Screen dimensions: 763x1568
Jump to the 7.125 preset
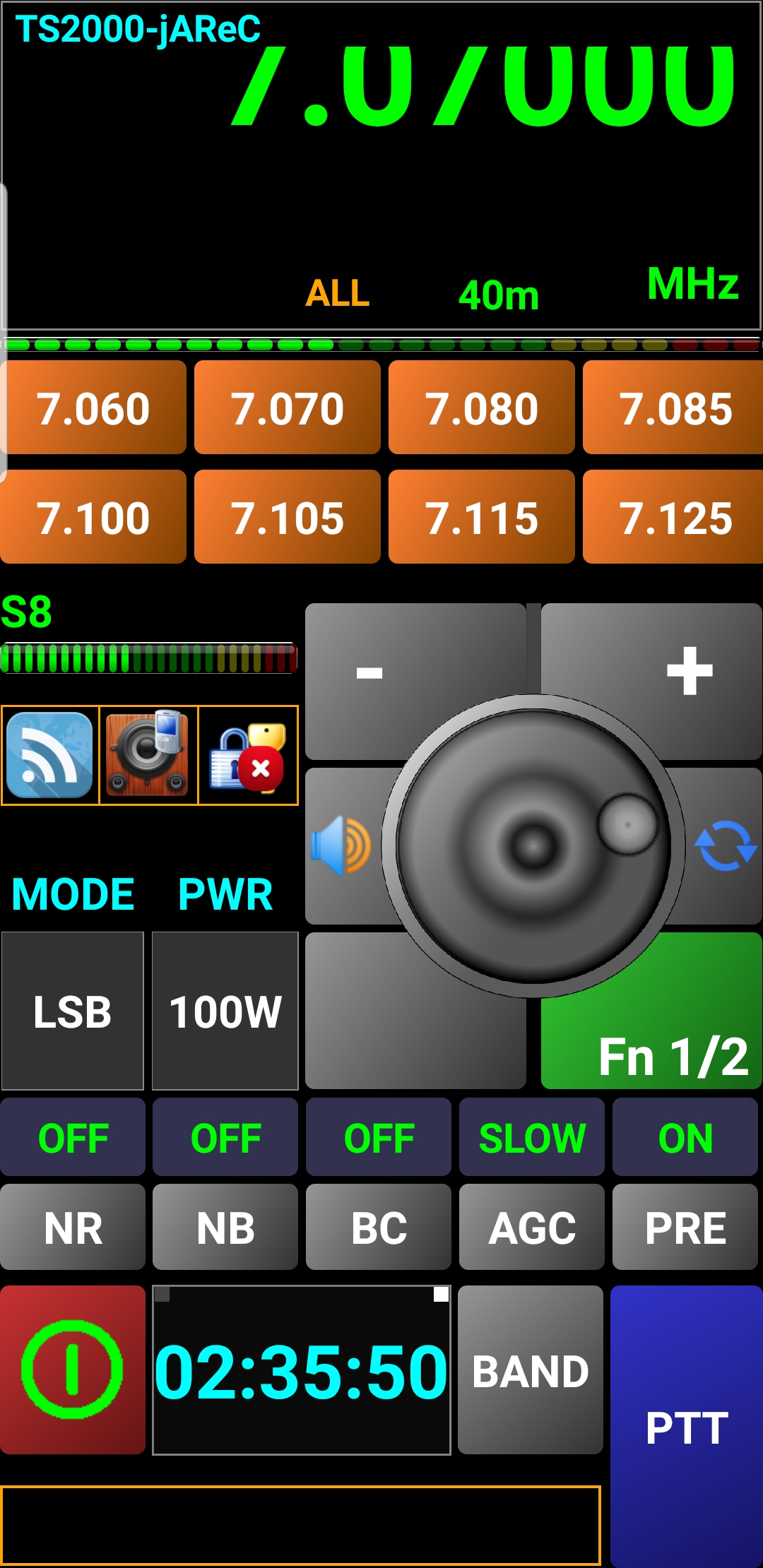point(675,517)
